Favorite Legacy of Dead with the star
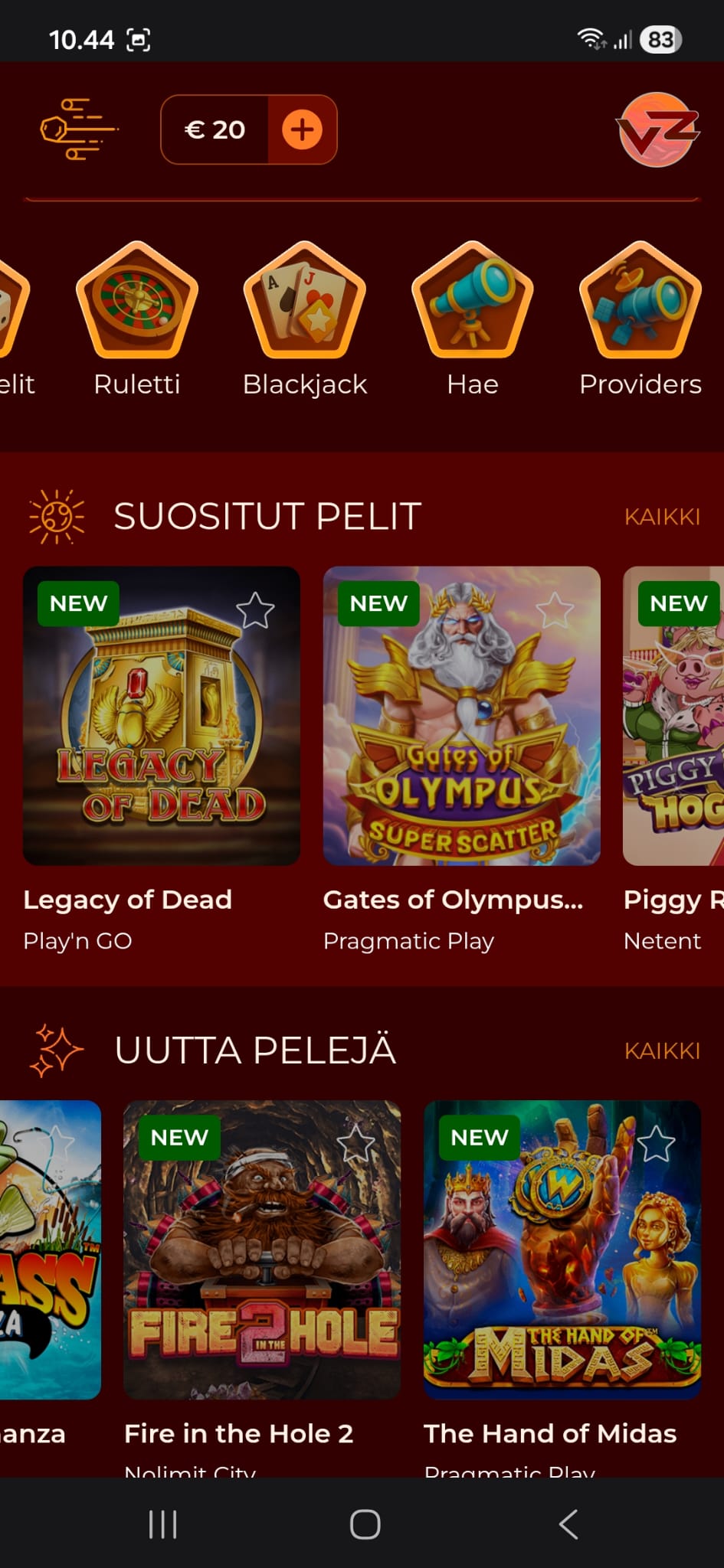Viewport: 724px width, 1568px height. point(255,610)
